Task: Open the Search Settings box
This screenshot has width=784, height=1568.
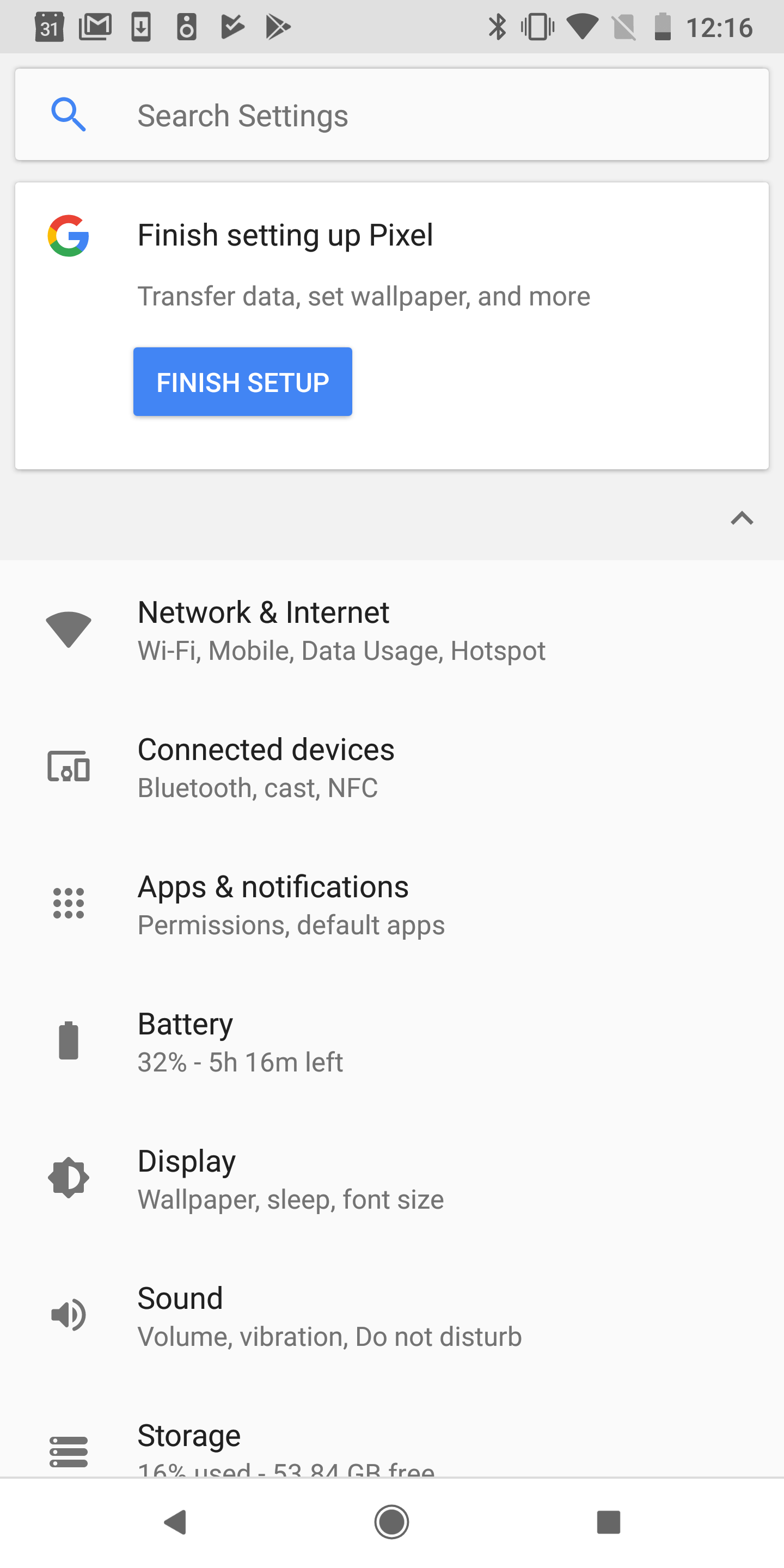Action: click(x=392, y=115)
